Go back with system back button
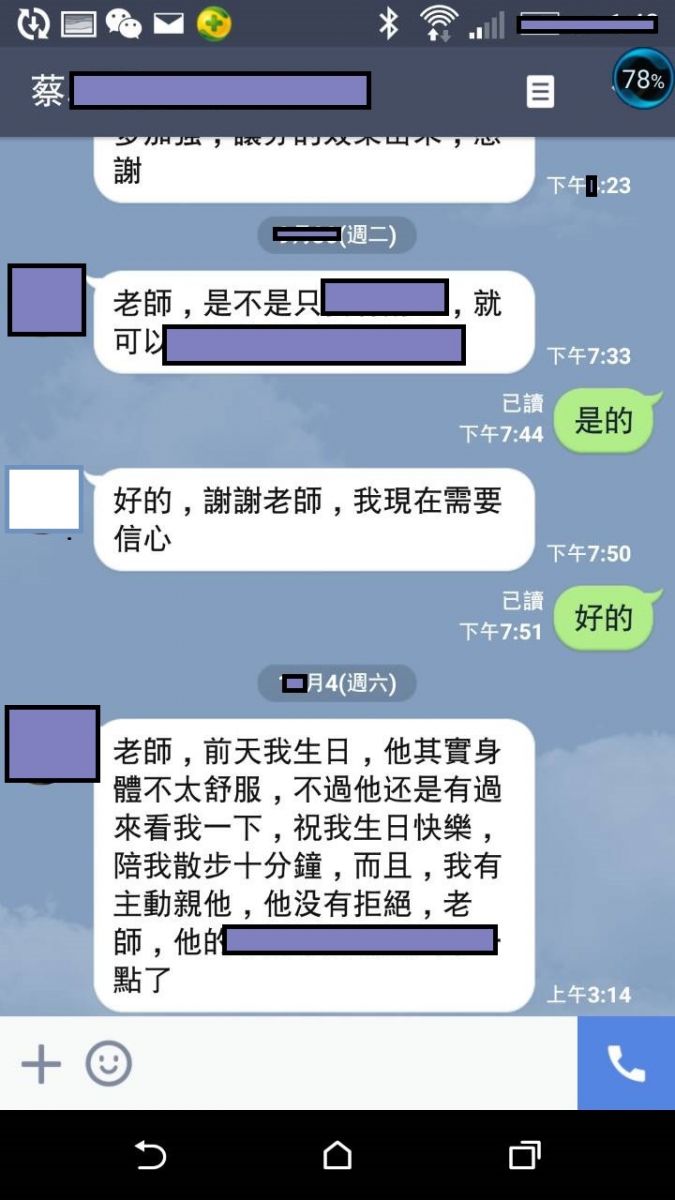Image resolution: width=675 pixels, height=1200 pixels. click(150, 1156)
